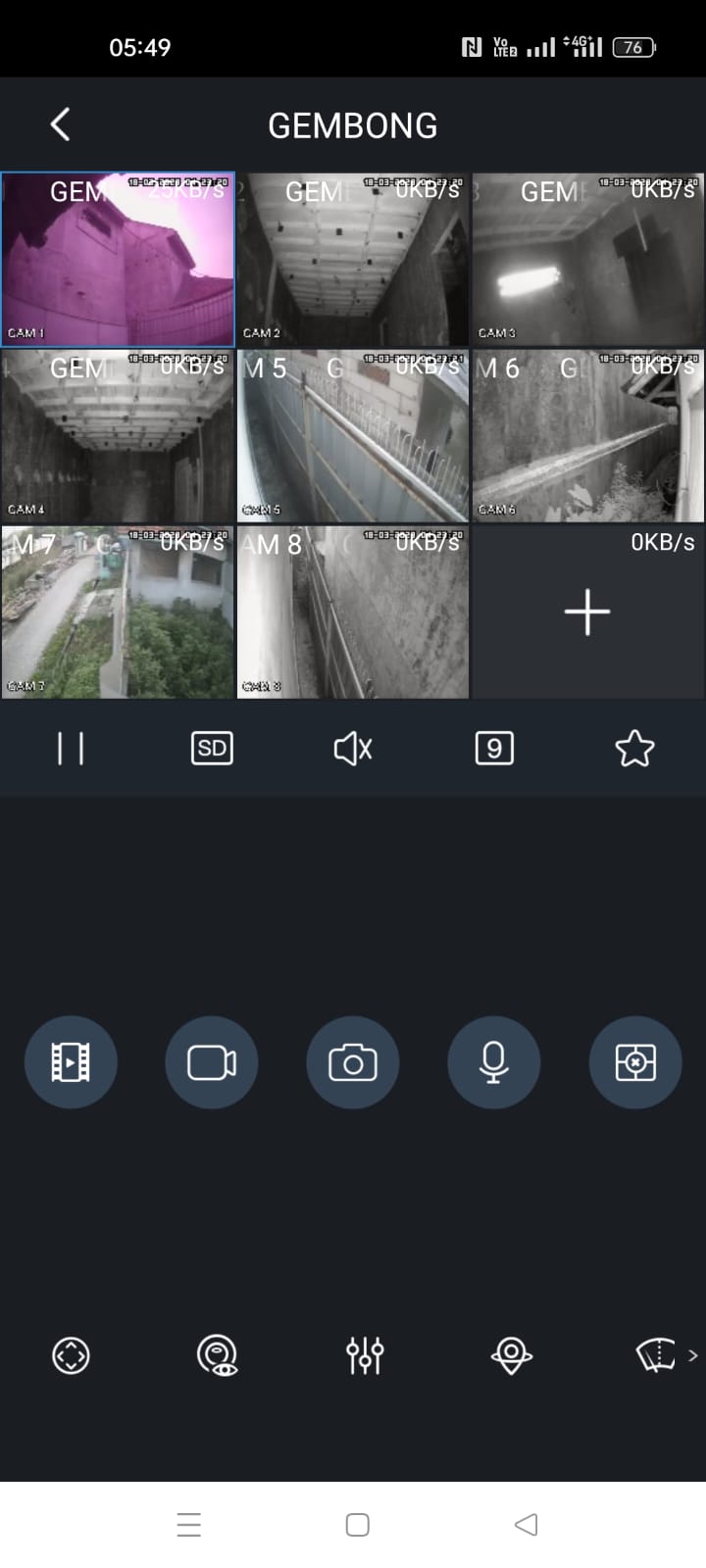The image size is (706, 1568).
Task: Change the 9-split grid layout
Action: point(494,749)
